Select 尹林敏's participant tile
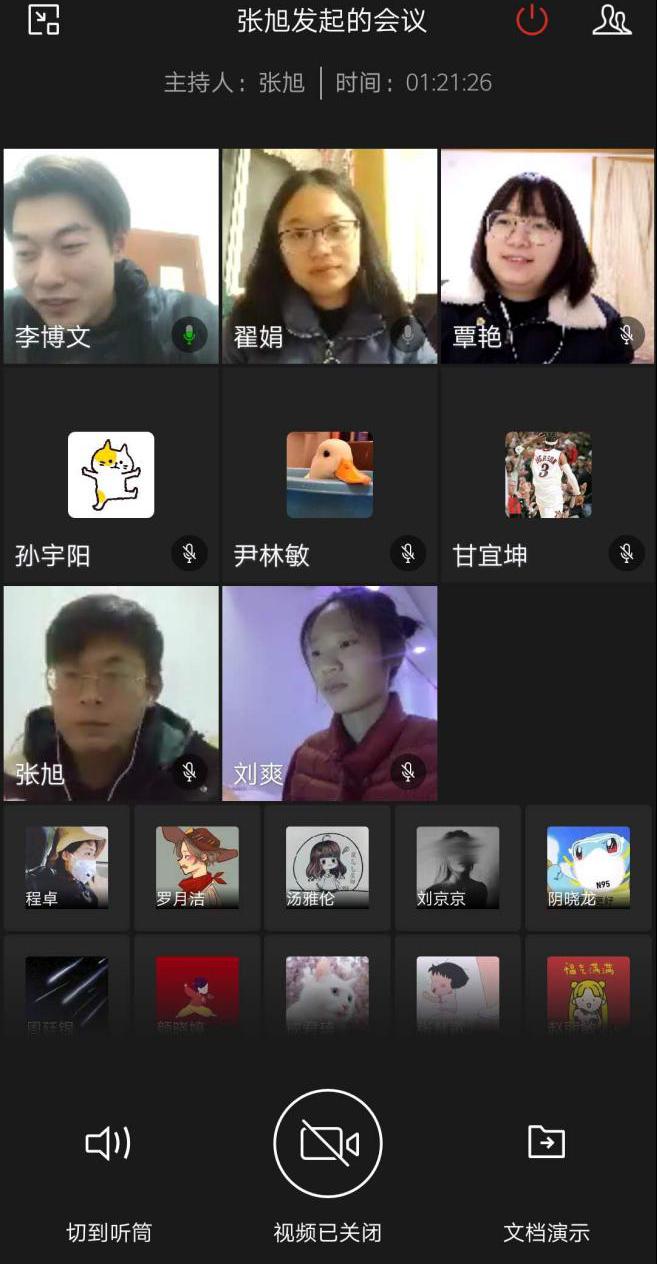Screen dimensions: 657x1264 click(329, 475)
